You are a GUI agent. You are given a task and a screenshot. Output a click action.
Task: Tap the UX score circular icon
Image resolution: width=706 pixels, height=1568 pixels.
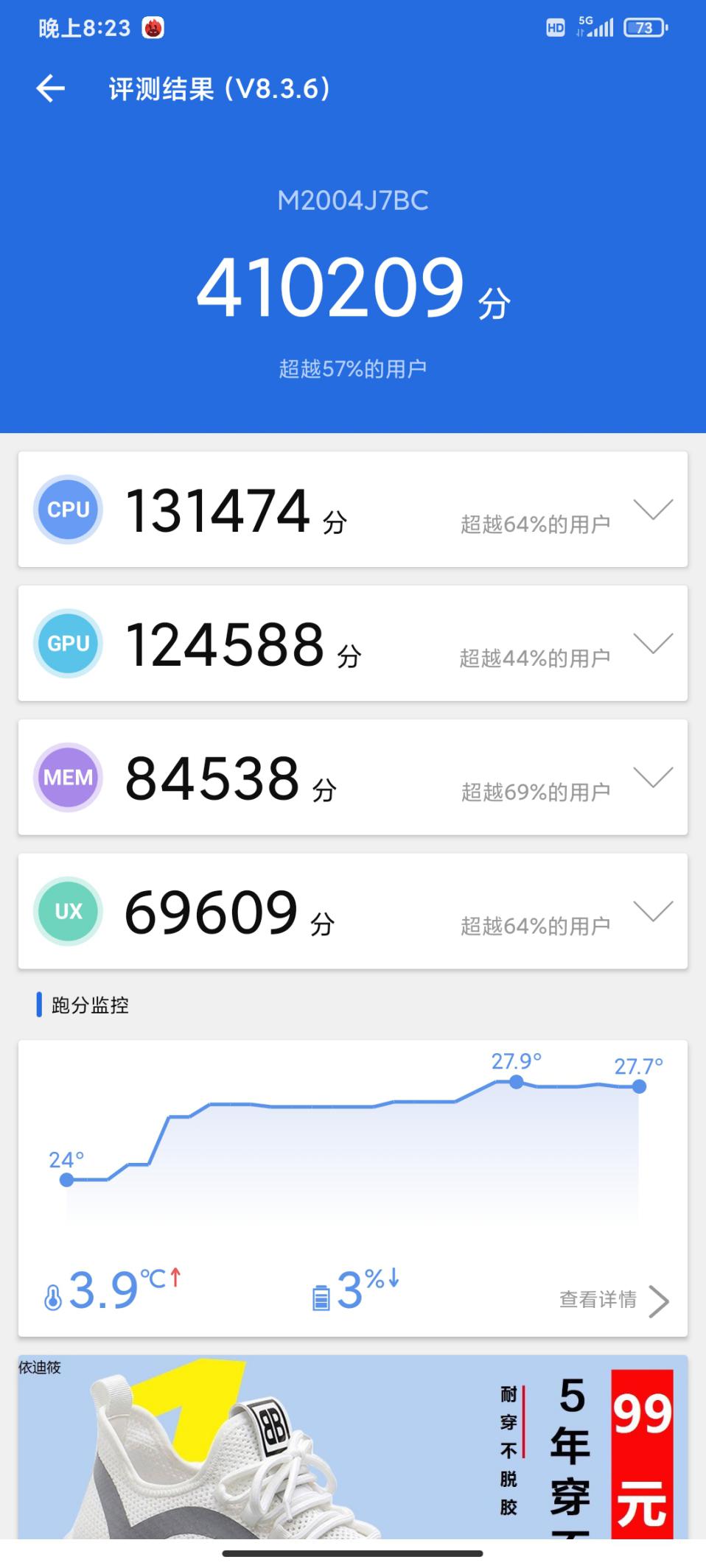[x=67, y=912]
